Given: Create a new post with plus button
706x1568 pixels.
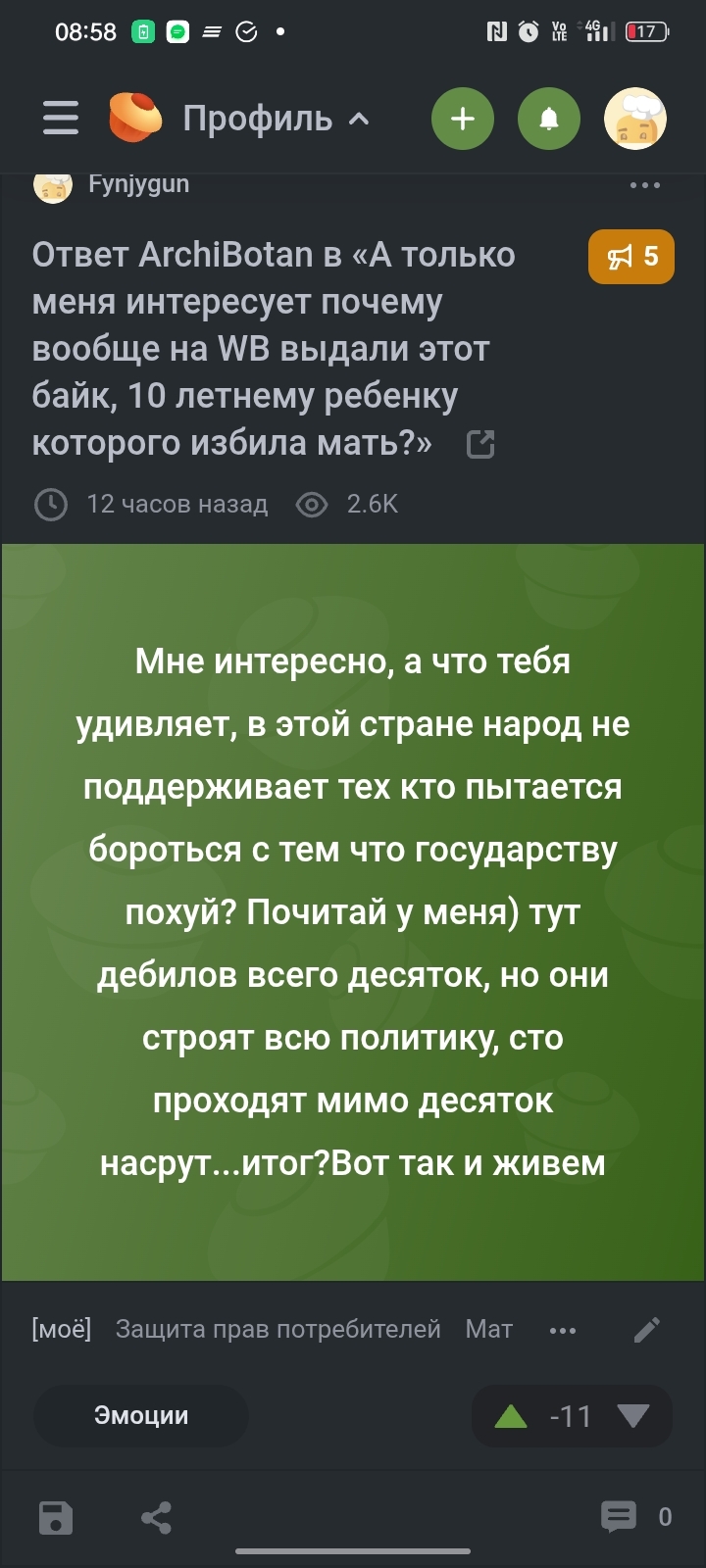Looking at the screenshot, I should click(x=462, y=119).
